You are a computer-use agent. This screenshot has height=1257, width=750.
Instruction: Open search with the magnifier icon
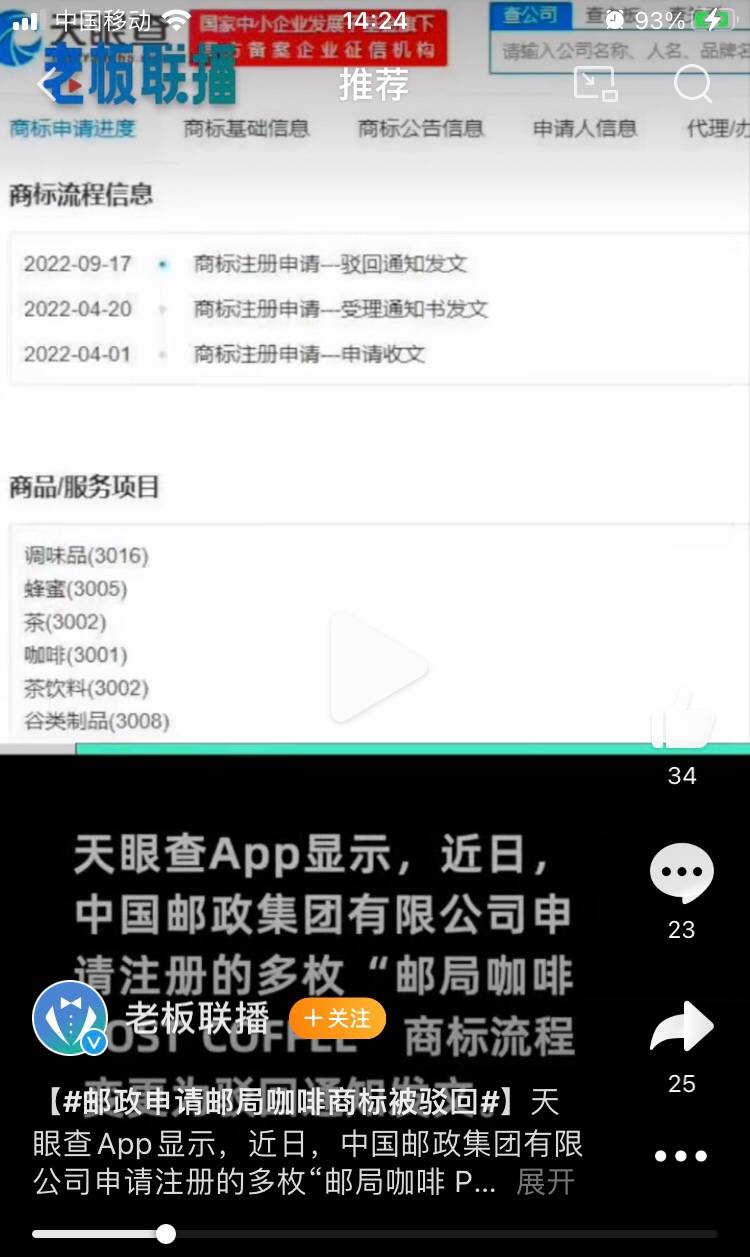692,84
